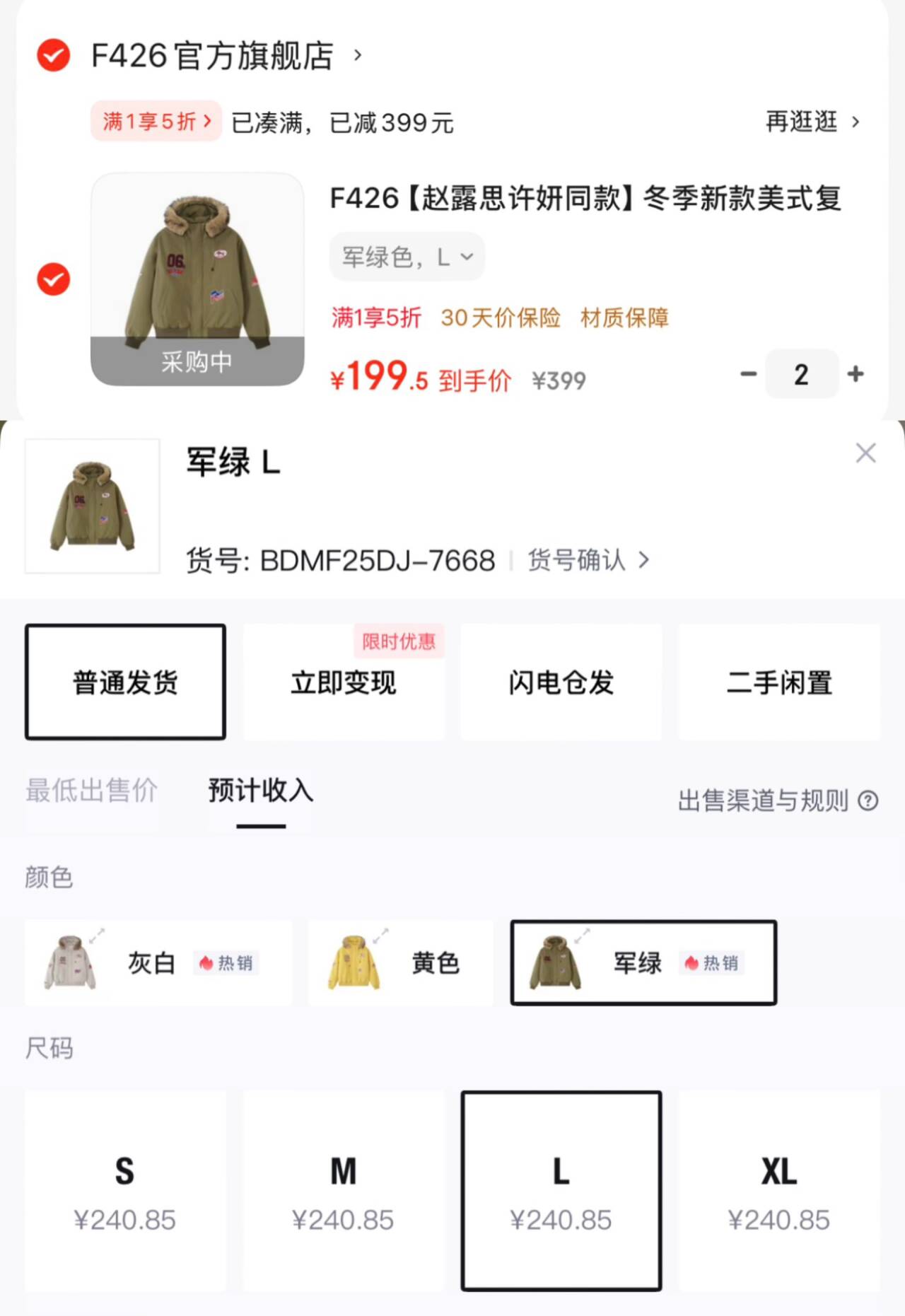The height and width of the screenshot is (1316, 905).
Task: Click the 限时优惠 badge above 立即变现
Action: pyautogui.click(x=398, y=642)
